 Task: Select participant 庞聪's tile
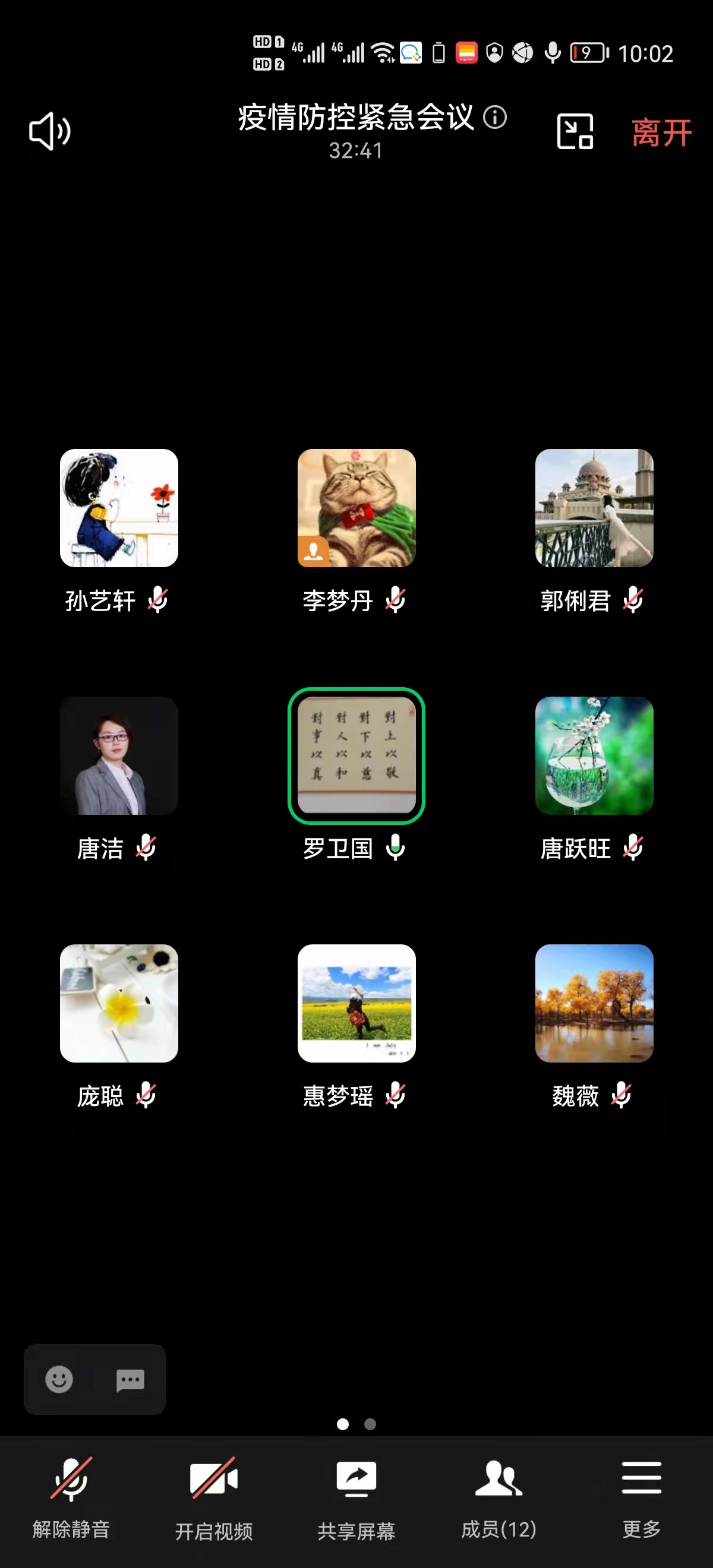(119, 1003)
